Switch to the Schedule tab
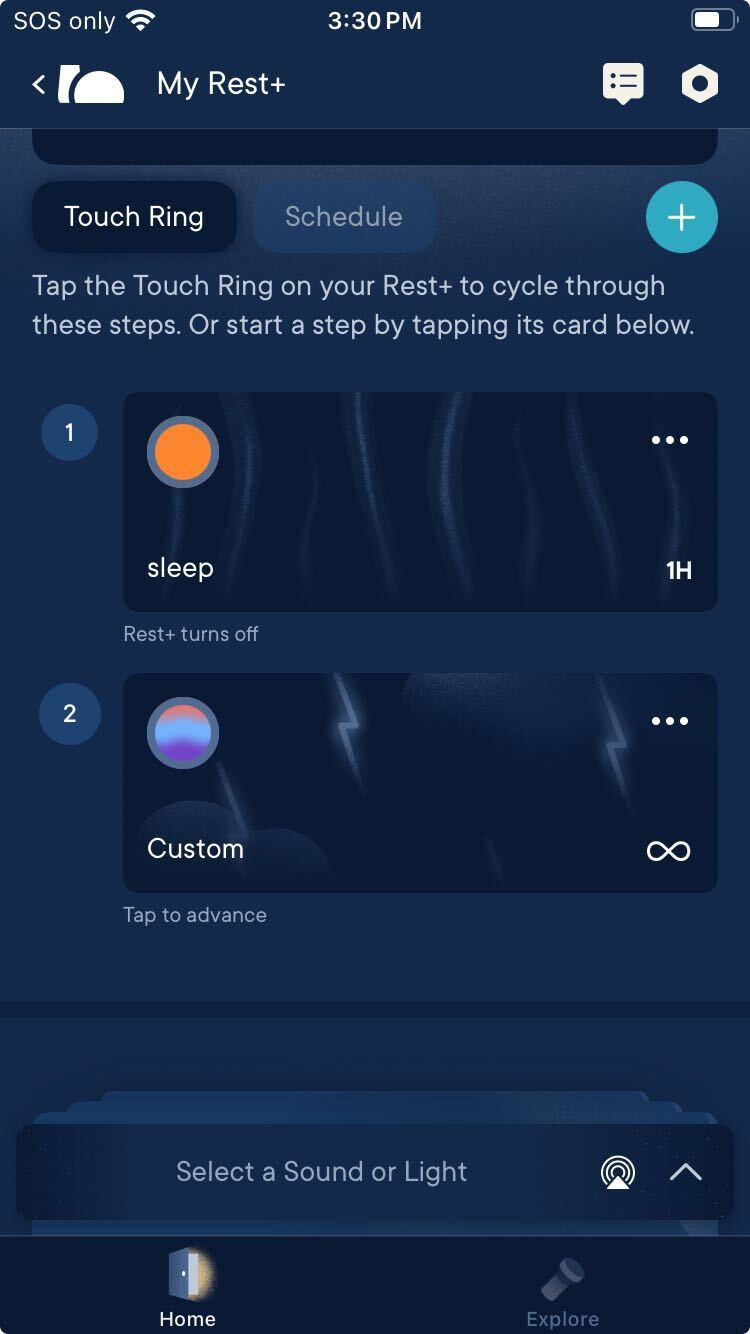Viewport: 750px width, 1334px height. tap(343, 217)
